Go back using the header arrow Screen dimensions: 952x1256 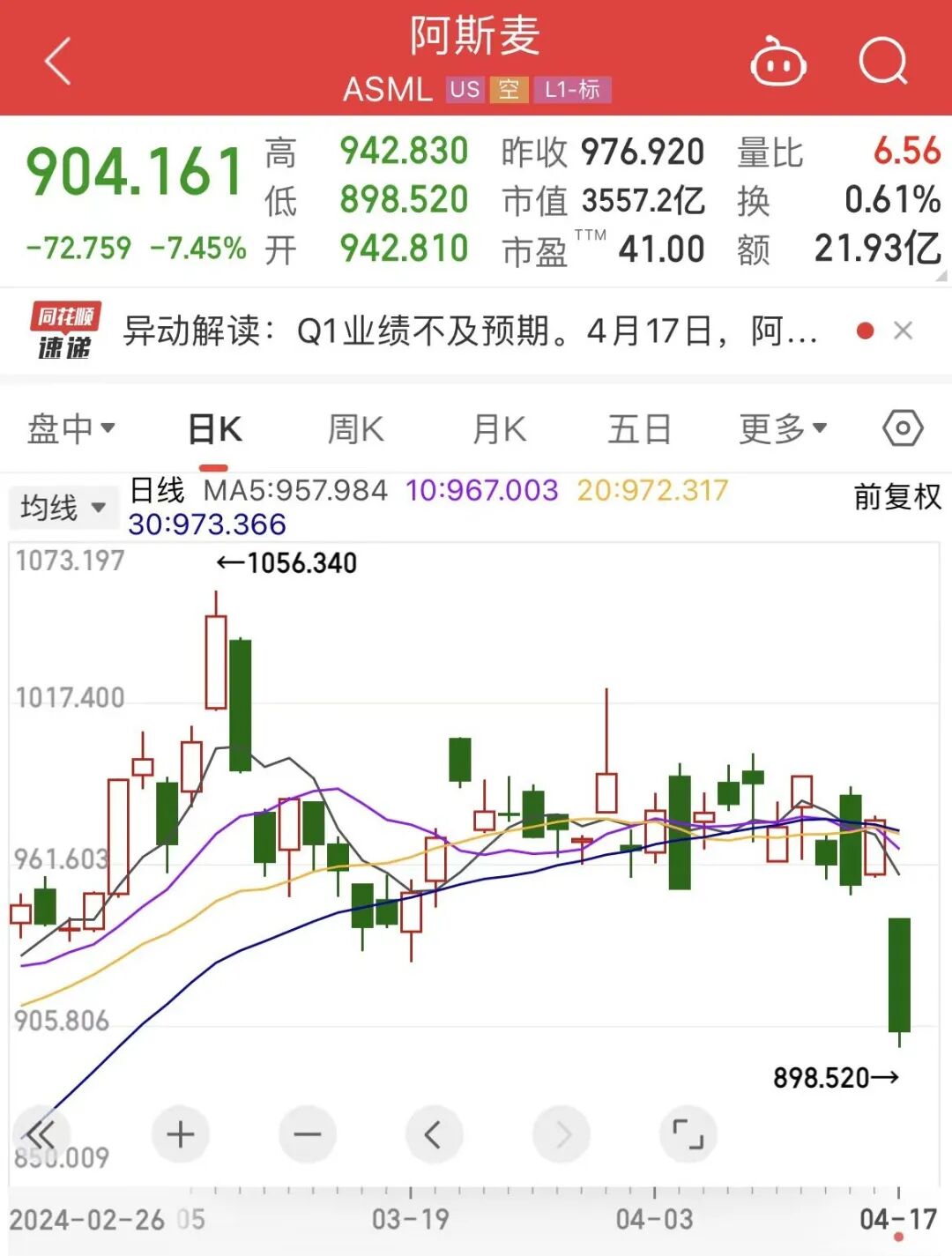pos(58,62)
